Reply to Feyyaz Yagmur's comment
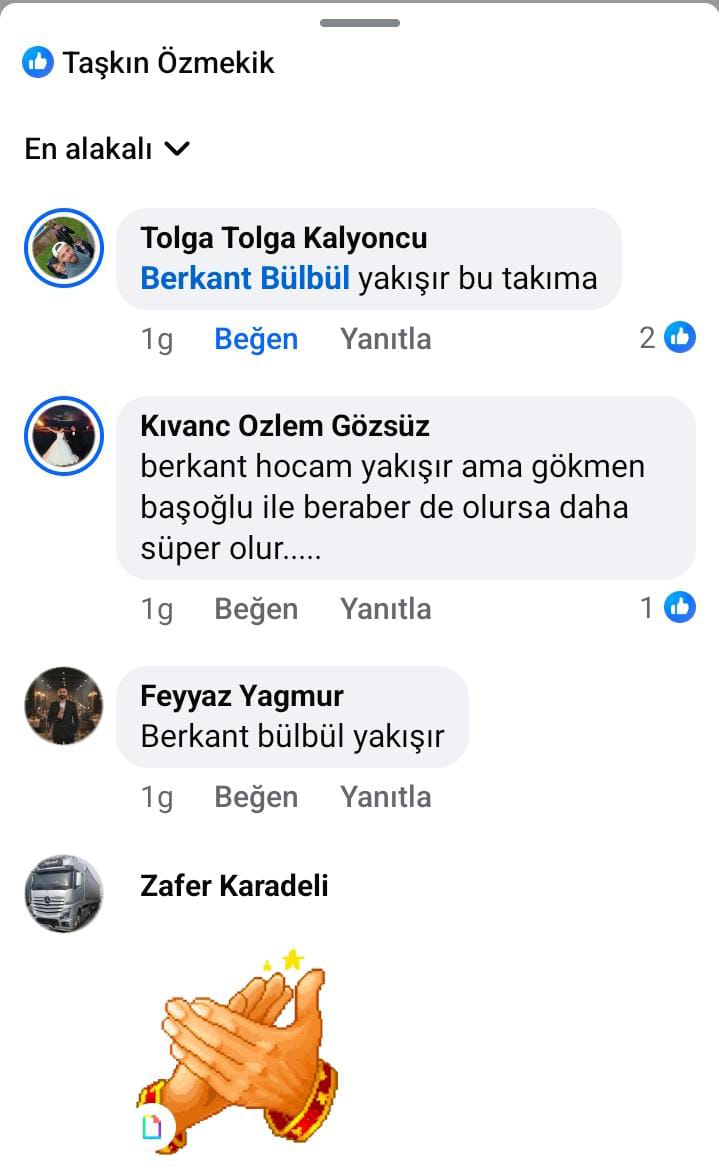Viewport: 719px width, 1166px height. pos(385,797)
